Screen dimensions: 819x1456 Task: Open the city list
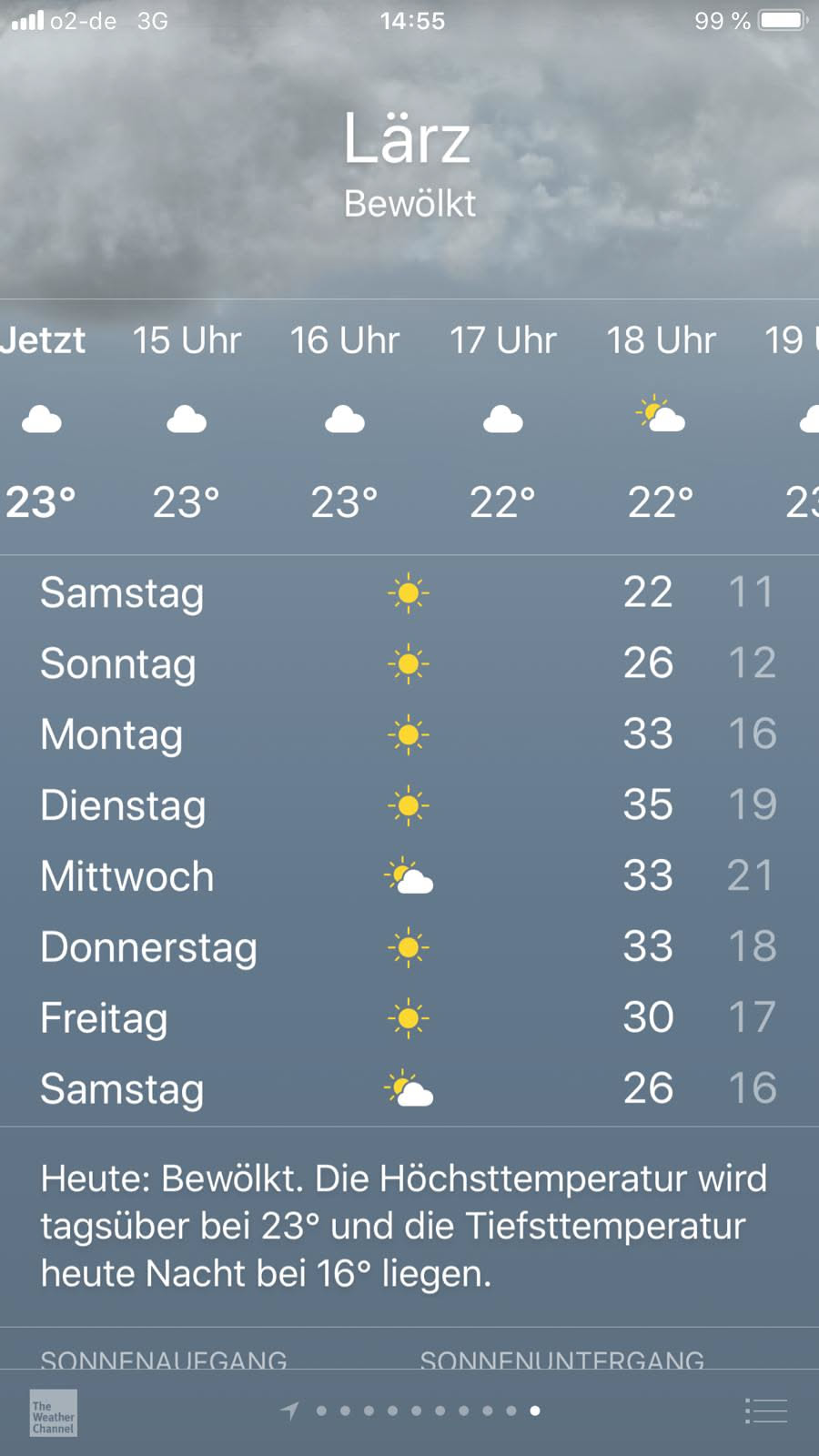(765, 1410)
